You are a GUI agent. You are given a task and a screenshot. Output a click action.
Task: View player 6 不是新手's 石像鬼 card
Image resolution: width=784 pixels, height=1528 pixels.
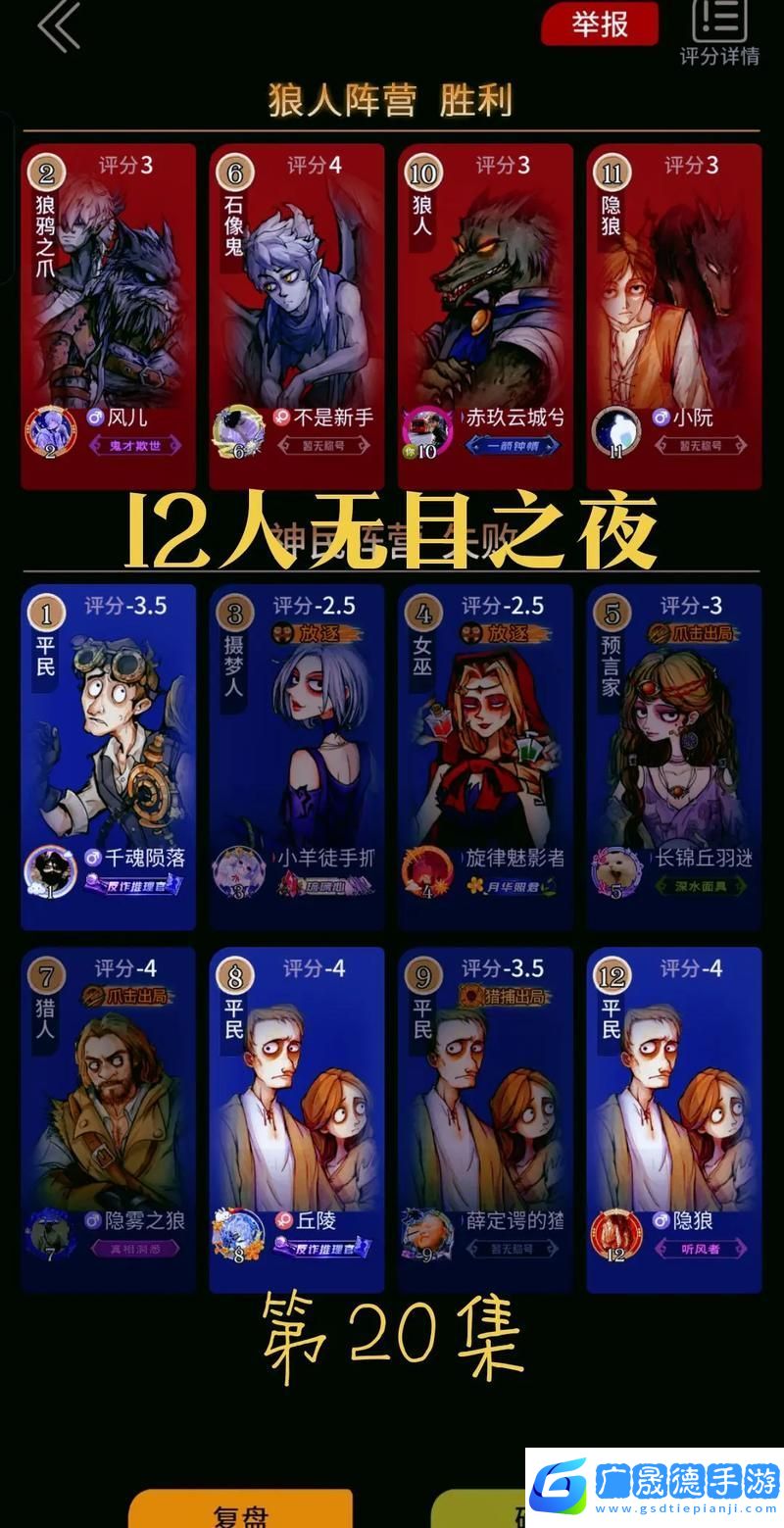tap(296, 314)
